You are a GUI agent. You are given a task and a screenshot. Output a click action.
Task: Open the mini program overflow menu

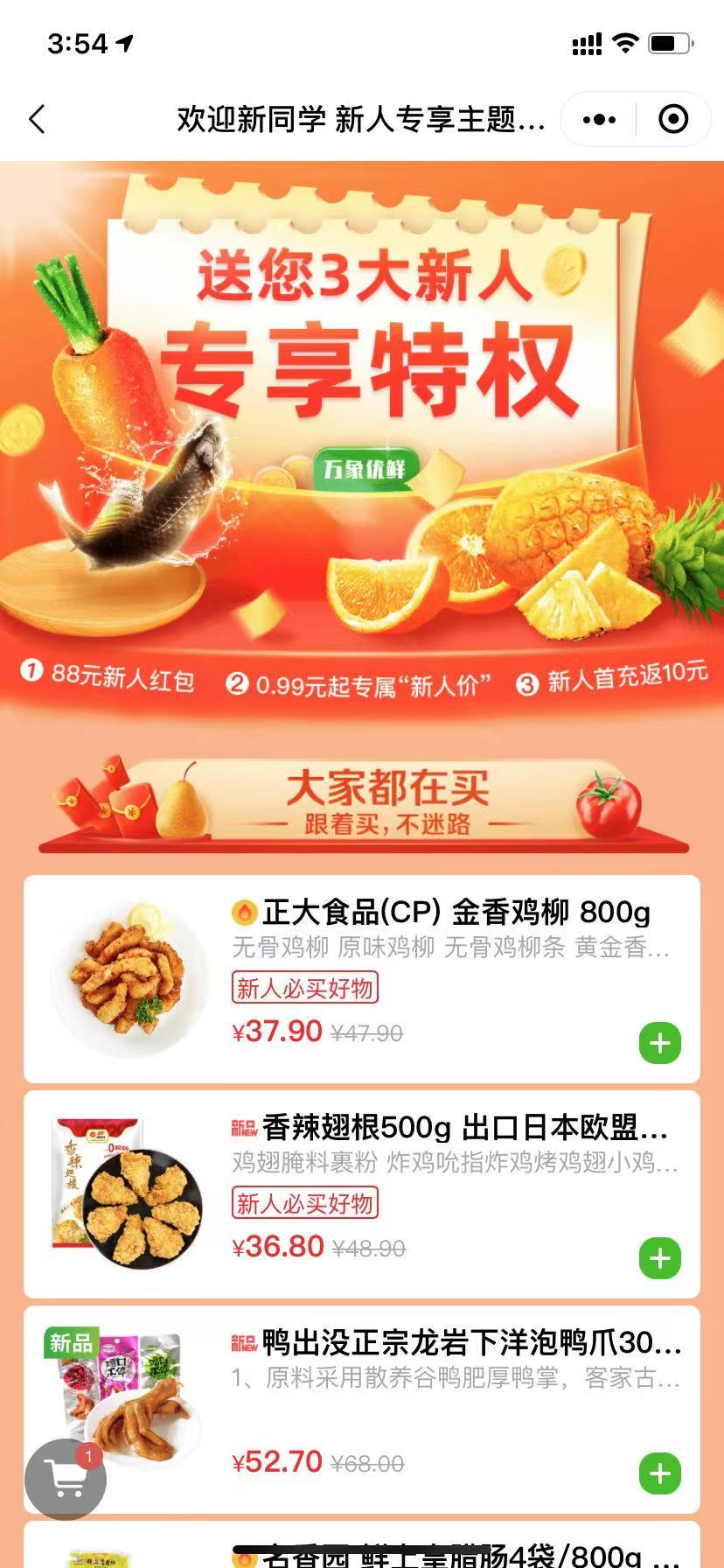(x=599, y=119)
